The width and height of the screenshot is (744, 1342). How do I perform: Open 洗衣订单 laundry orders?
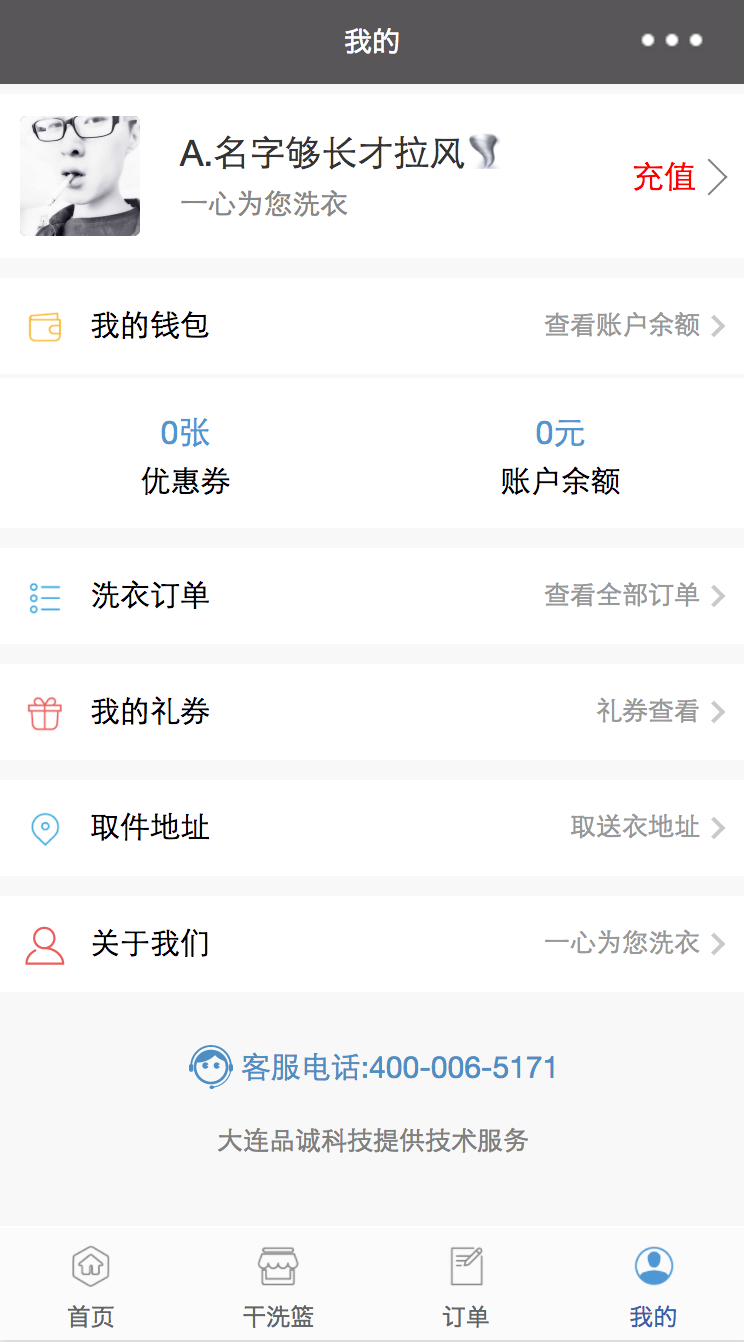372,596
